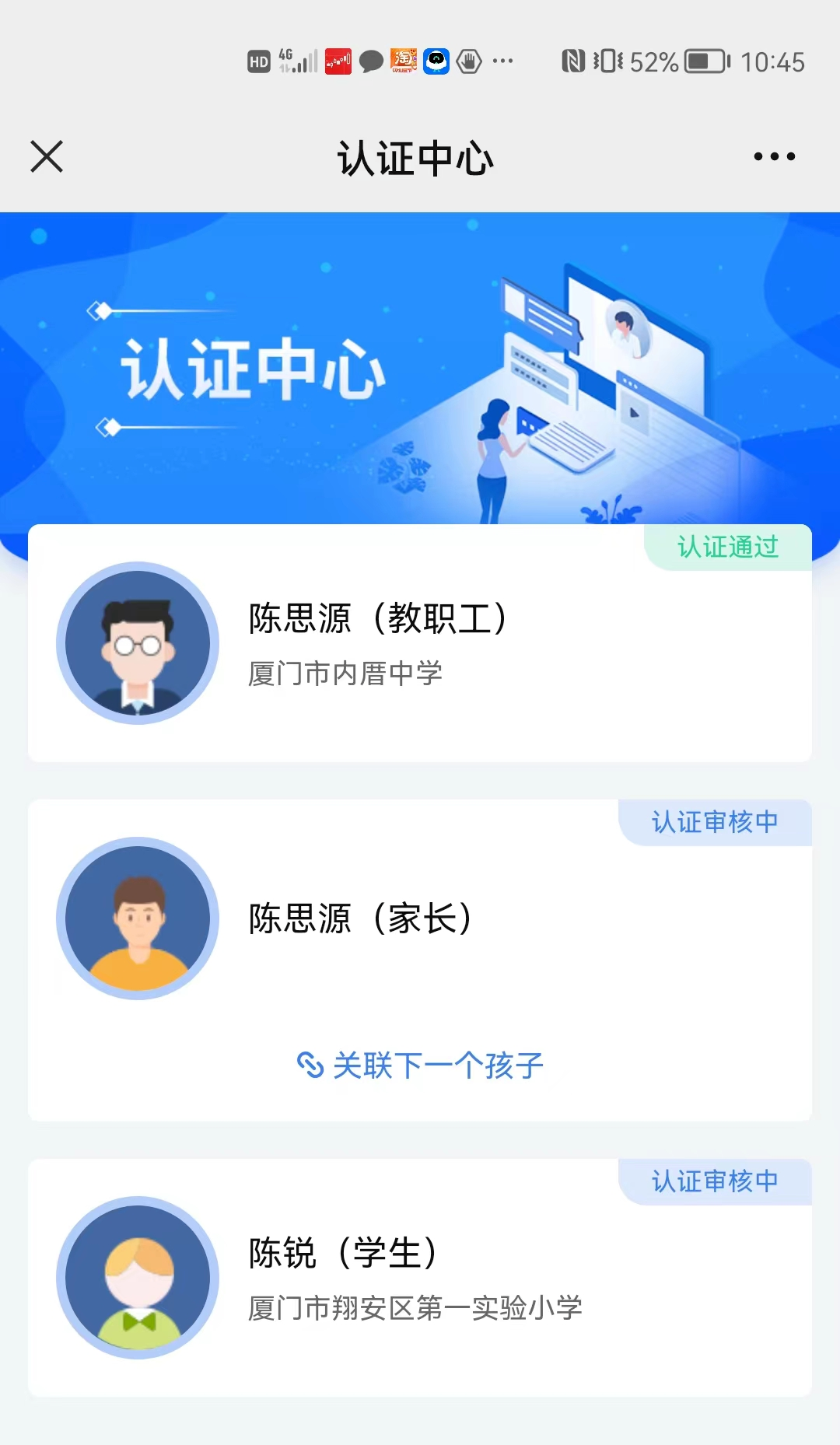
Task: Open 陈思源（家长）certification card
Action: [420, 919]
